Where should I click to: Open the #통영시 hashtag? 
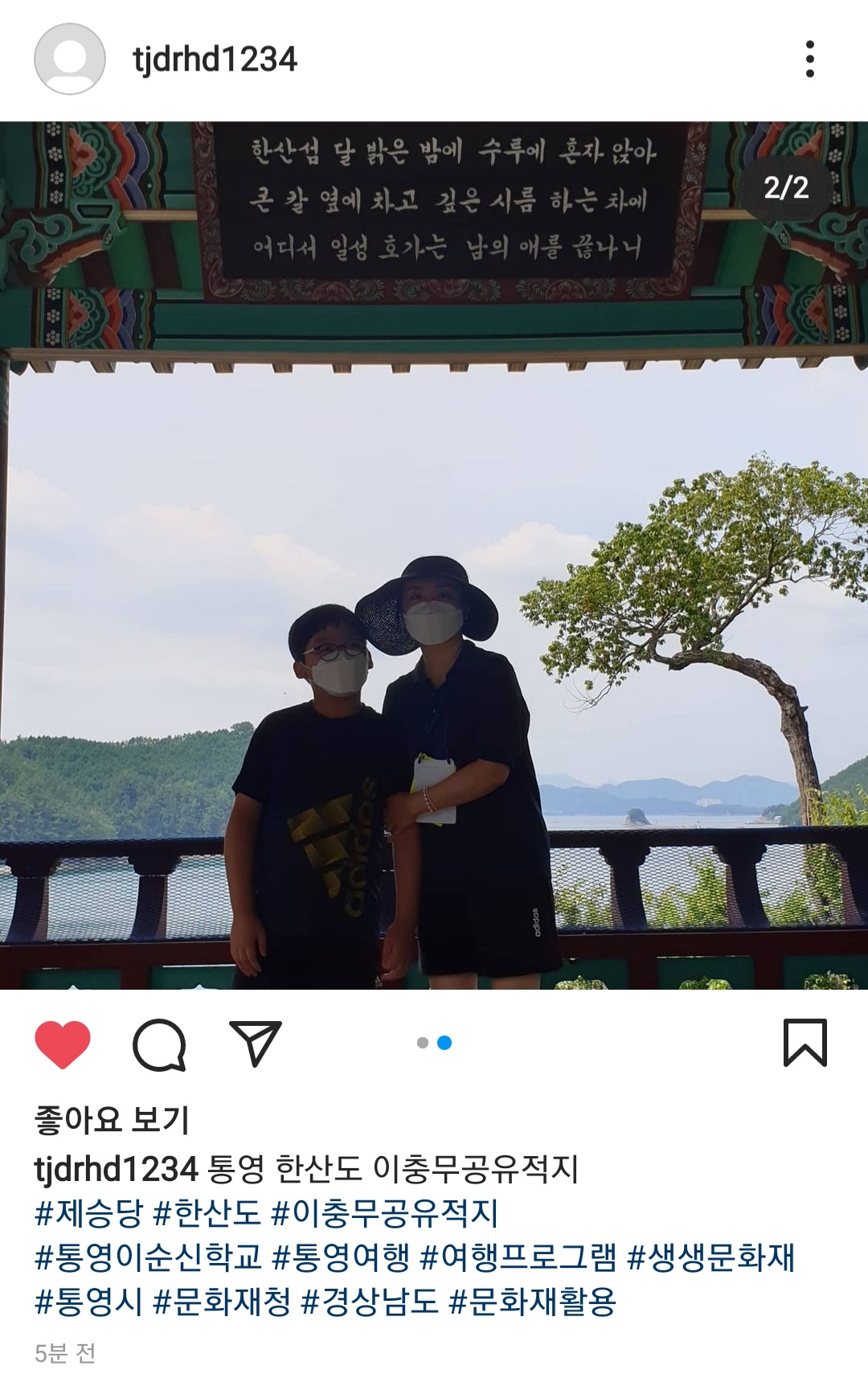click(x=88, y=1302)
